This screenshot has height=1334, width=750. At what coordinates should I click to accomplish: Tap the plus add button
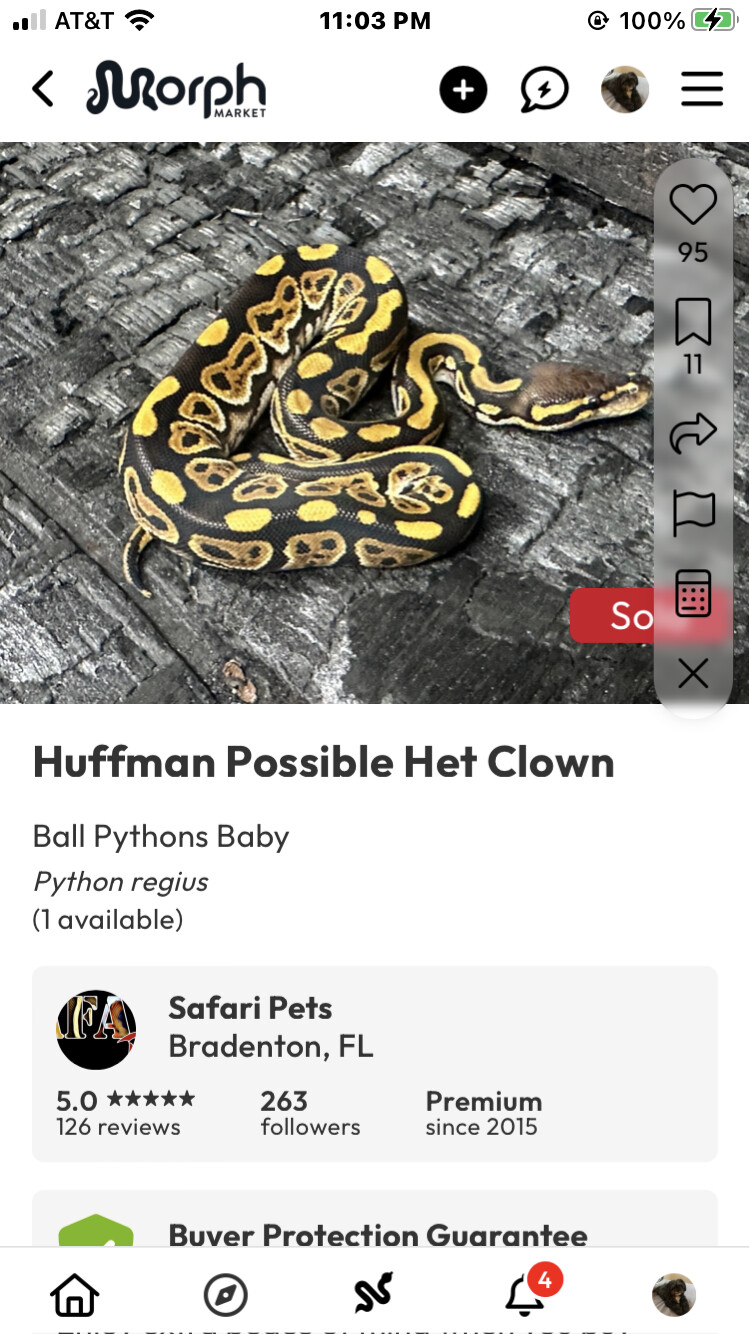(463, 90)
